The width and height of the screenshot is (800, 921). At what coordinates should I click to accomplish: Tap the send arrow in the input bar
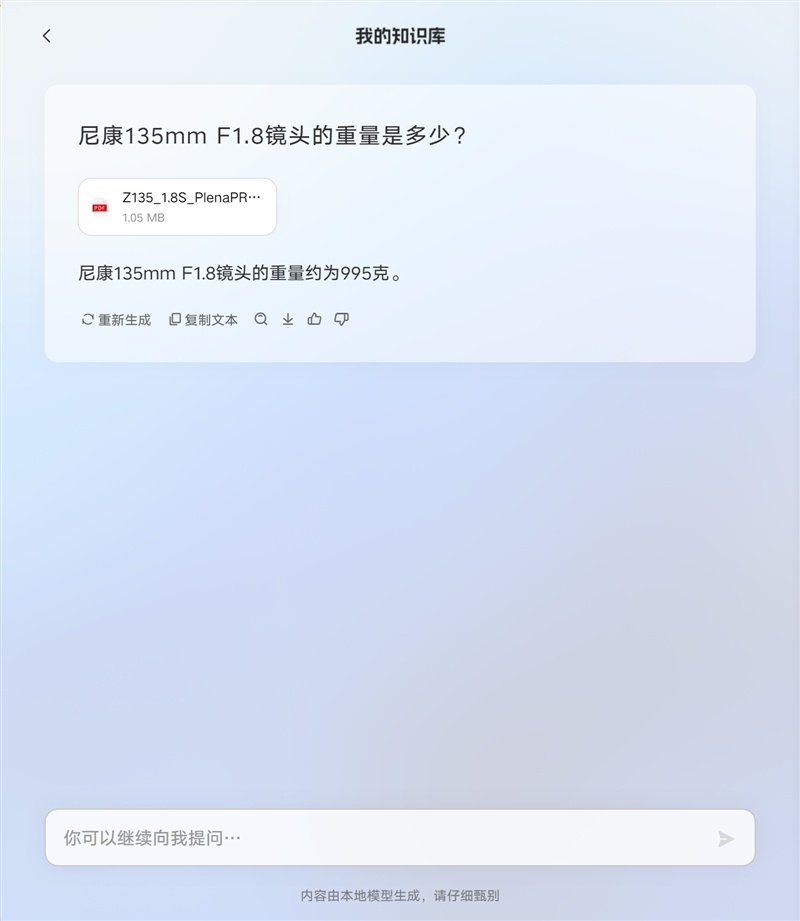coord(727,837)
